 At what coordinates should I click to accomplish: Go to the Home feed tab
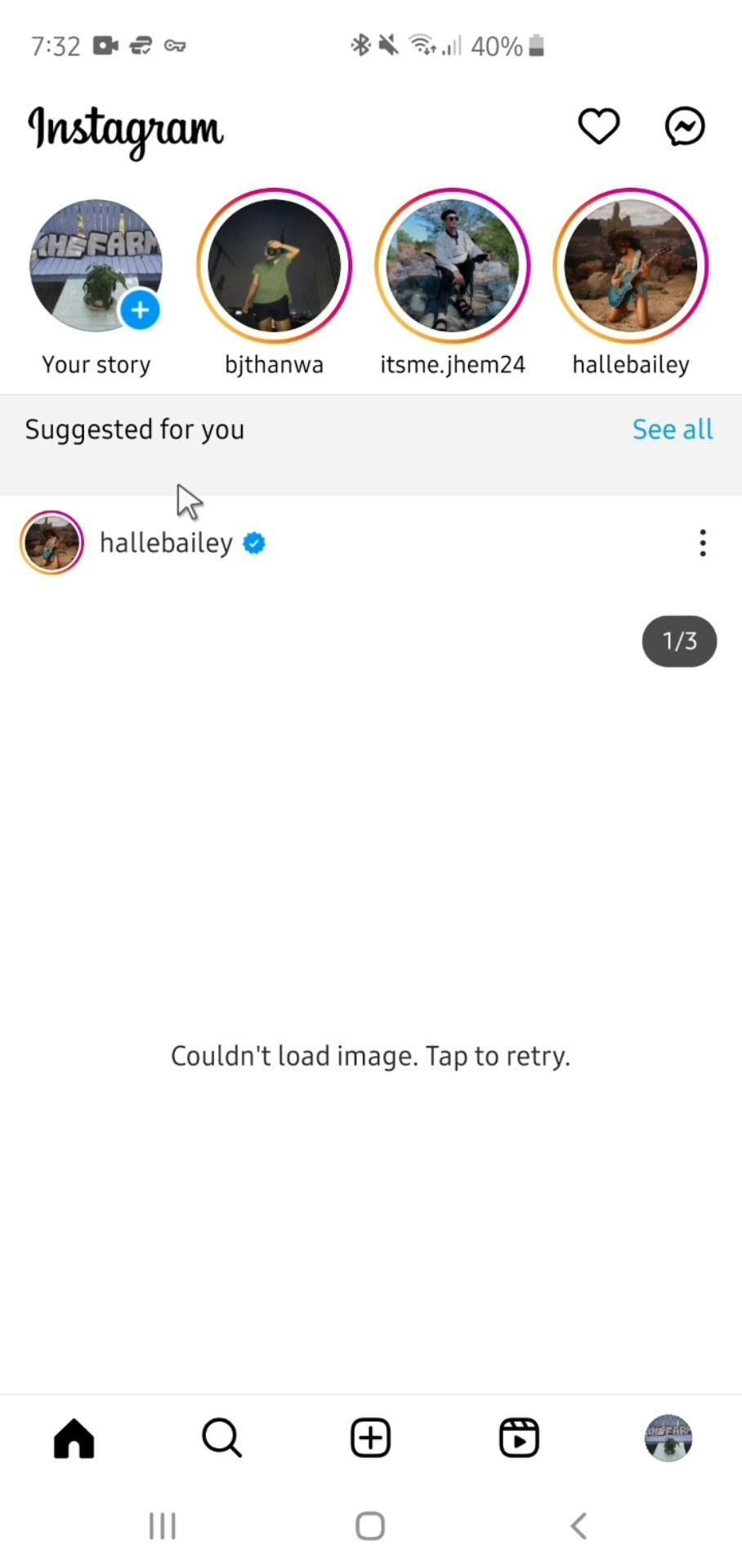(x=74, y=1437)
